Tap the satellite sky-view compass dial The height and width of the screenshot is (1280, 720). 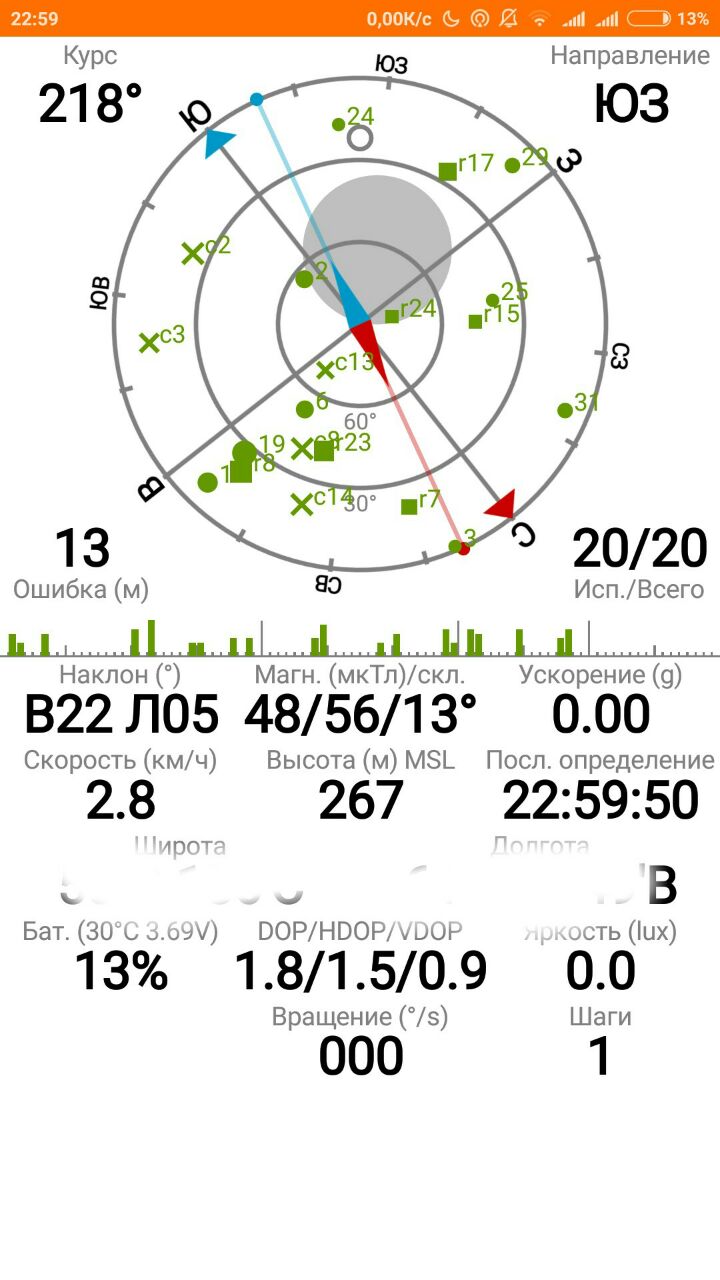pos(360,325)
